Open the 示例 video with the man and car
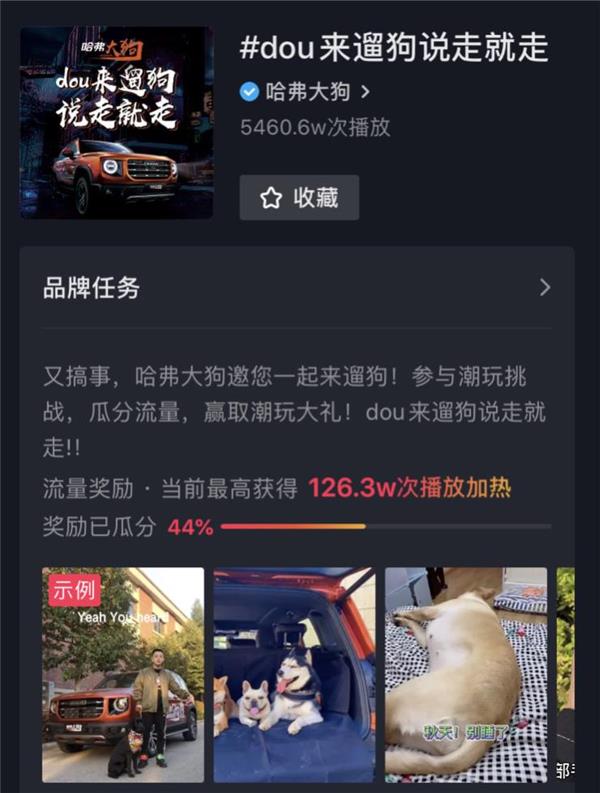 (123, 674)
